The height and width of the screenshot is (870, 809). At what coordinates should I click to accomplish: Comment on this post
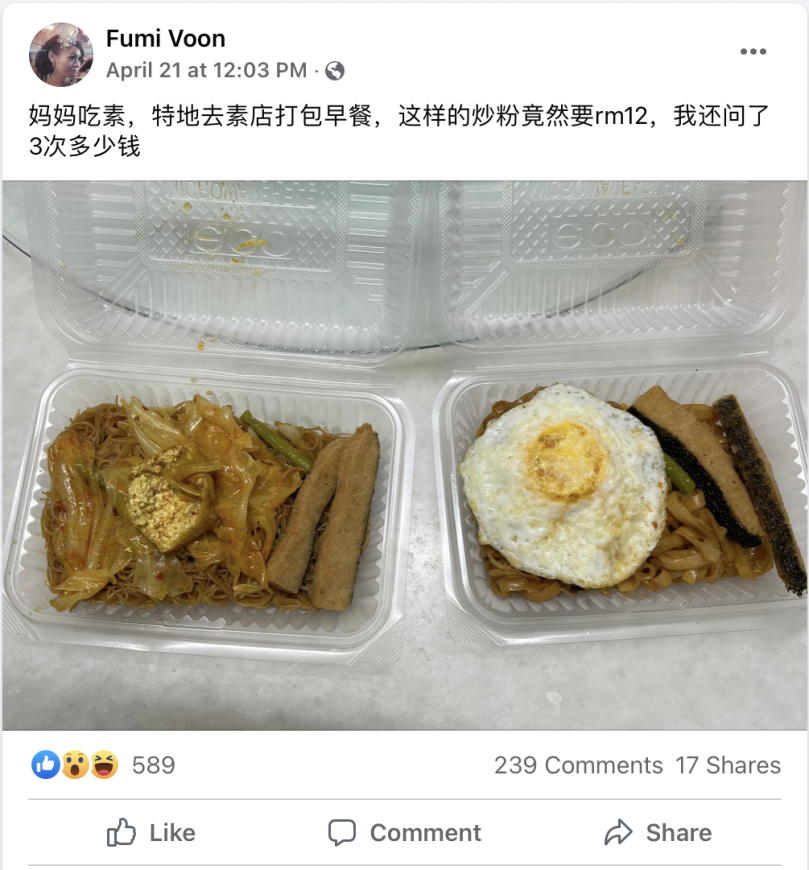coord(405,832)
